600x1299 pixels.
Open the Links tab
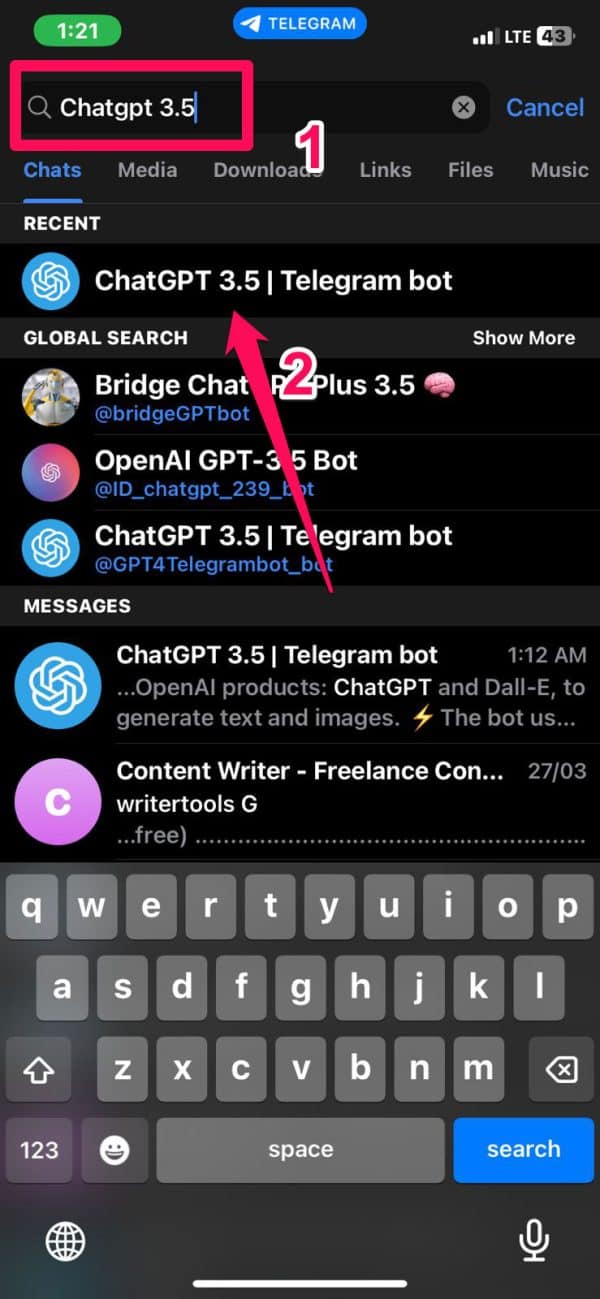click(385, 170)
